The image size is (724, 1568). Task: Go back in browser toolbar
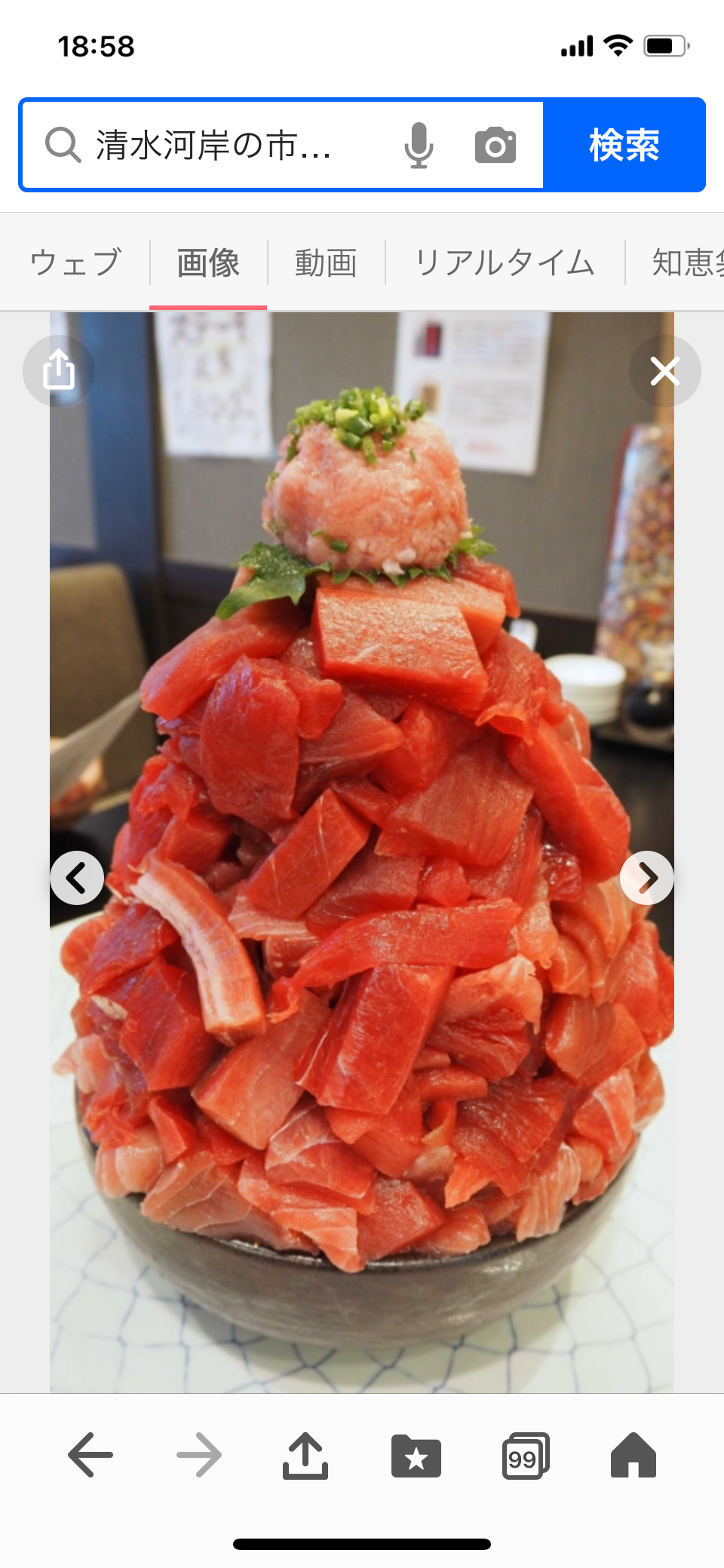pos(90,1455)
